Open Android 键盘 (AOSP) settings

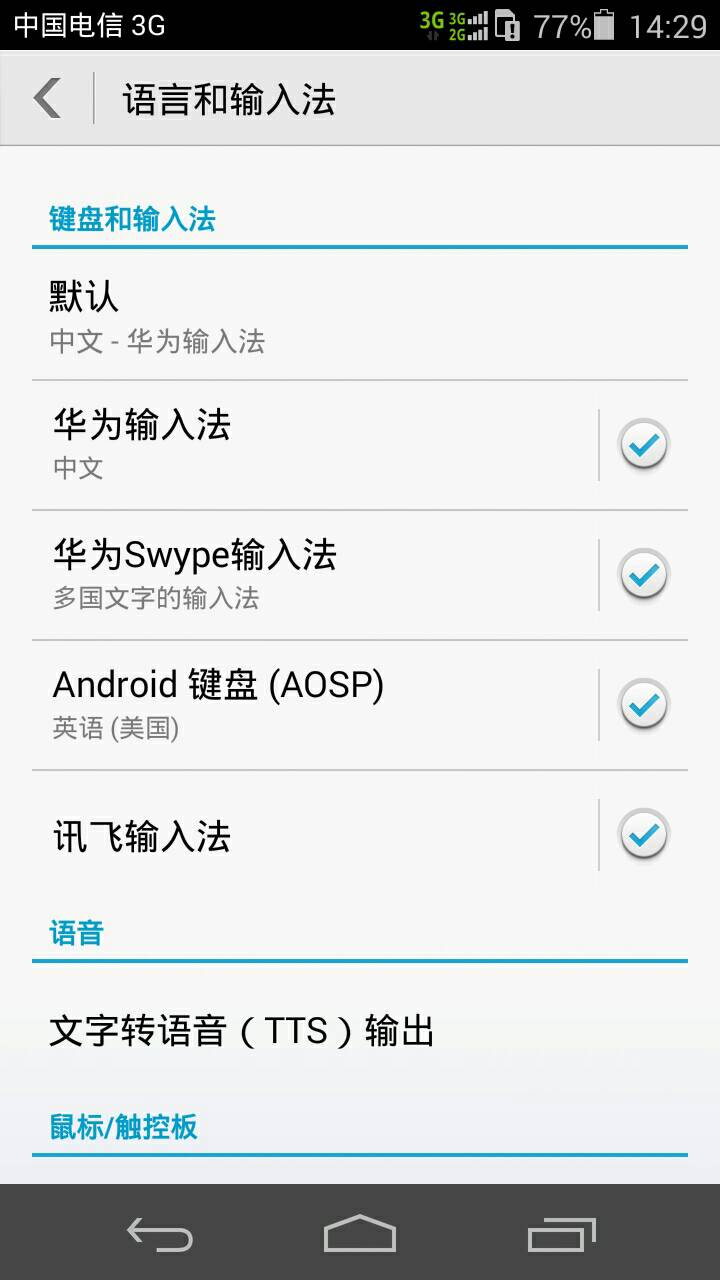[310, 704]
